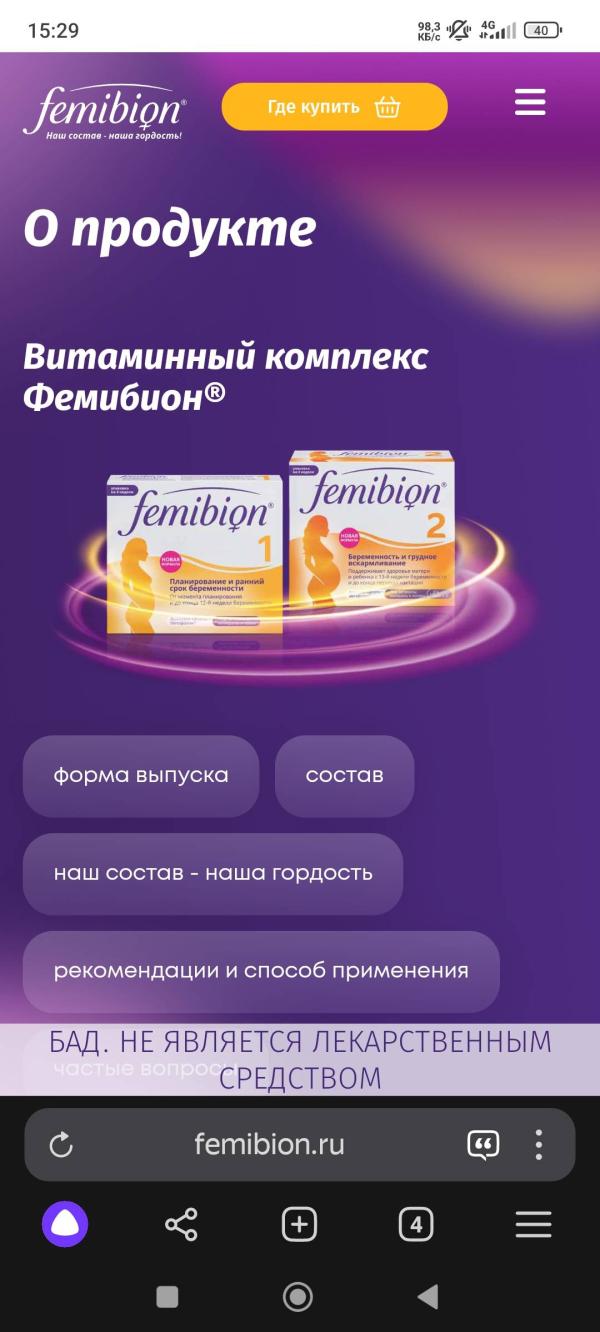
Task: Select the форма выпуска chip
Action: 141,776
